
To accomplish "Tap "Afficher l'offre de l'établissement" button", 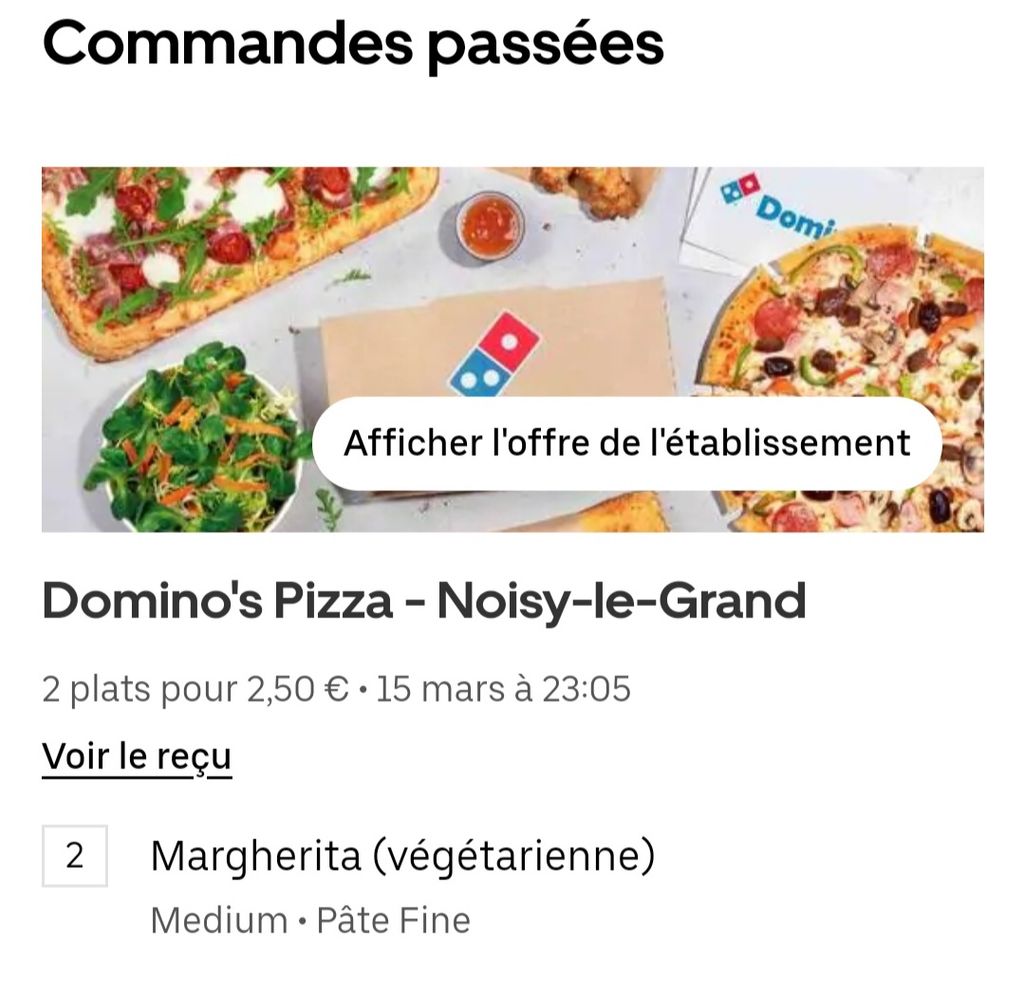I will point(627,443).
